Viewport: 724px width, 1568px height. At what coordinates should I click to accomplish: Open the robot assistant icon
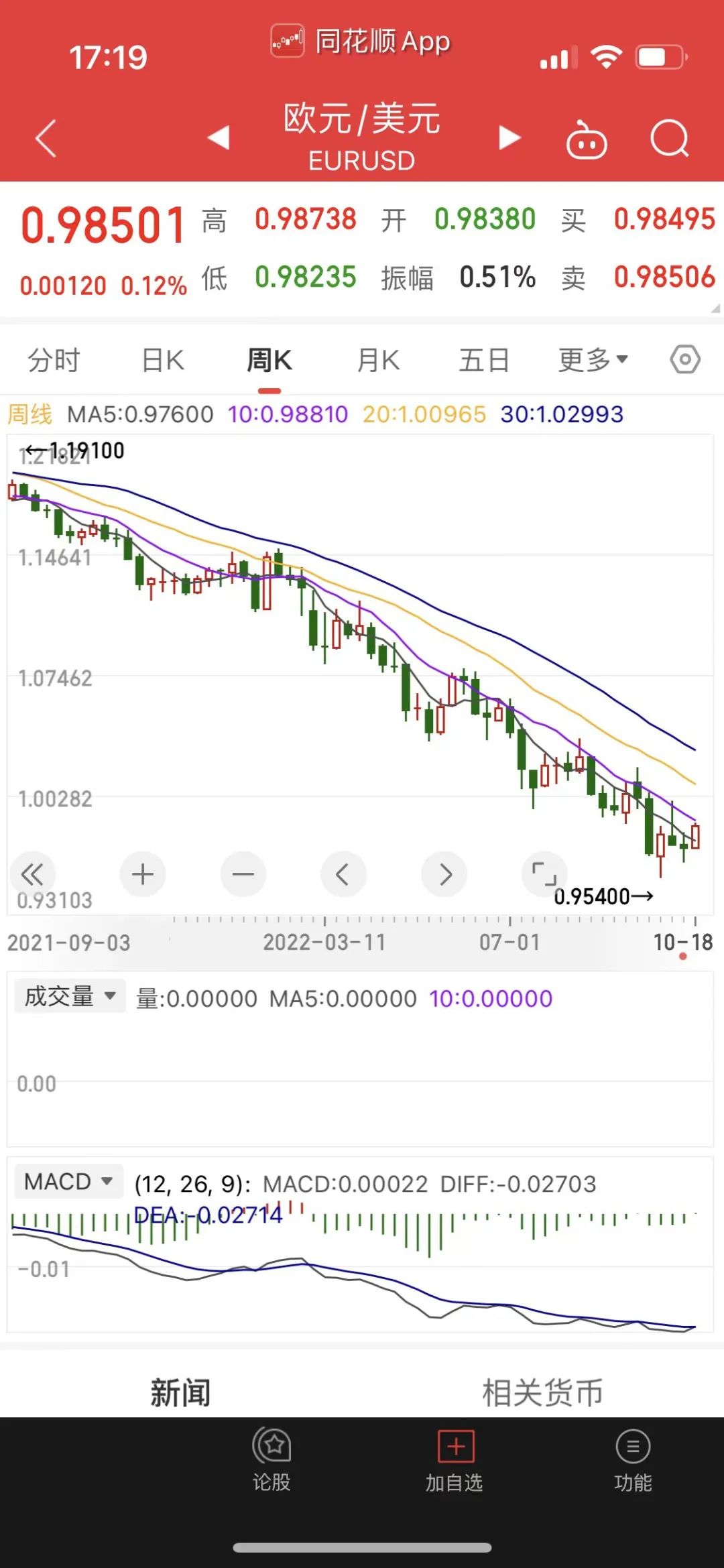(587, 139)
